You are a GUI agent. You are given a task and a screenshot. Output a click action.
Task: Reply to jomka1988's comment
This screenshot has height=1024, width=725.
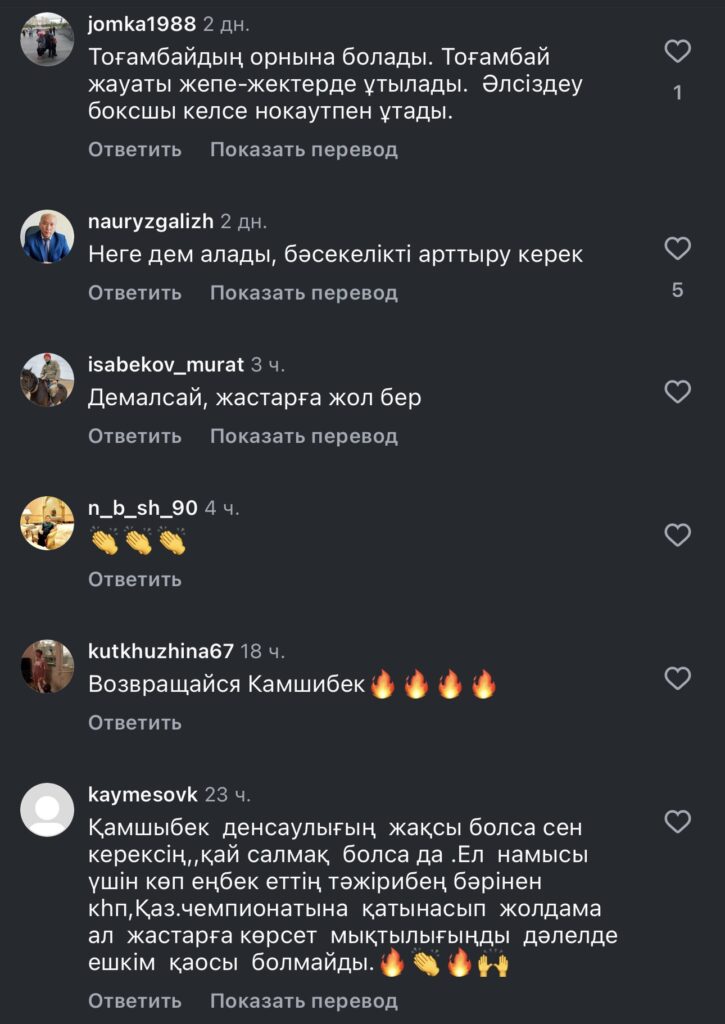tap(135, 150)
